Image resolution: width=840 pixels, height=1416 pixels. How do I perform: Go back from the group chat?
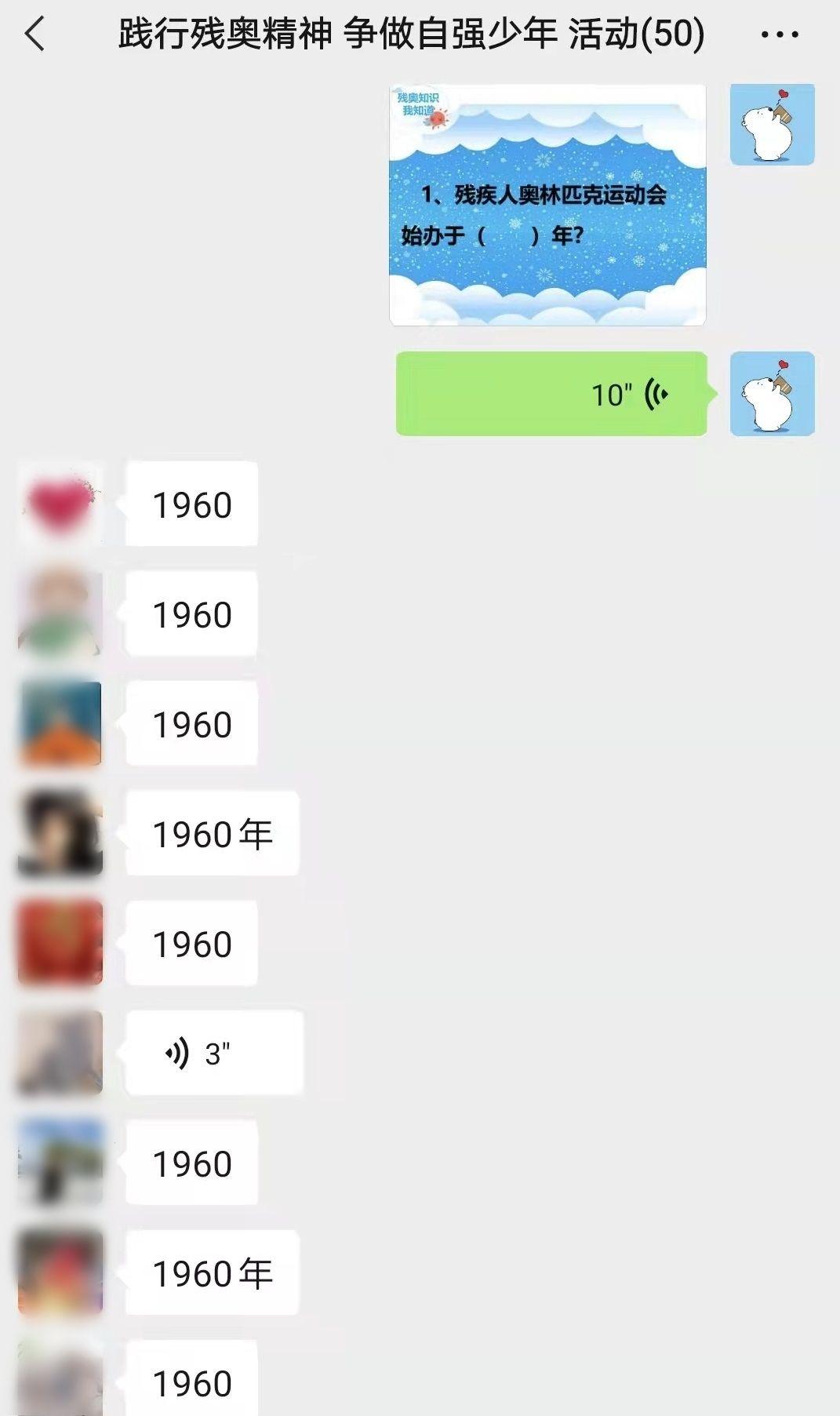pos(35,35)
